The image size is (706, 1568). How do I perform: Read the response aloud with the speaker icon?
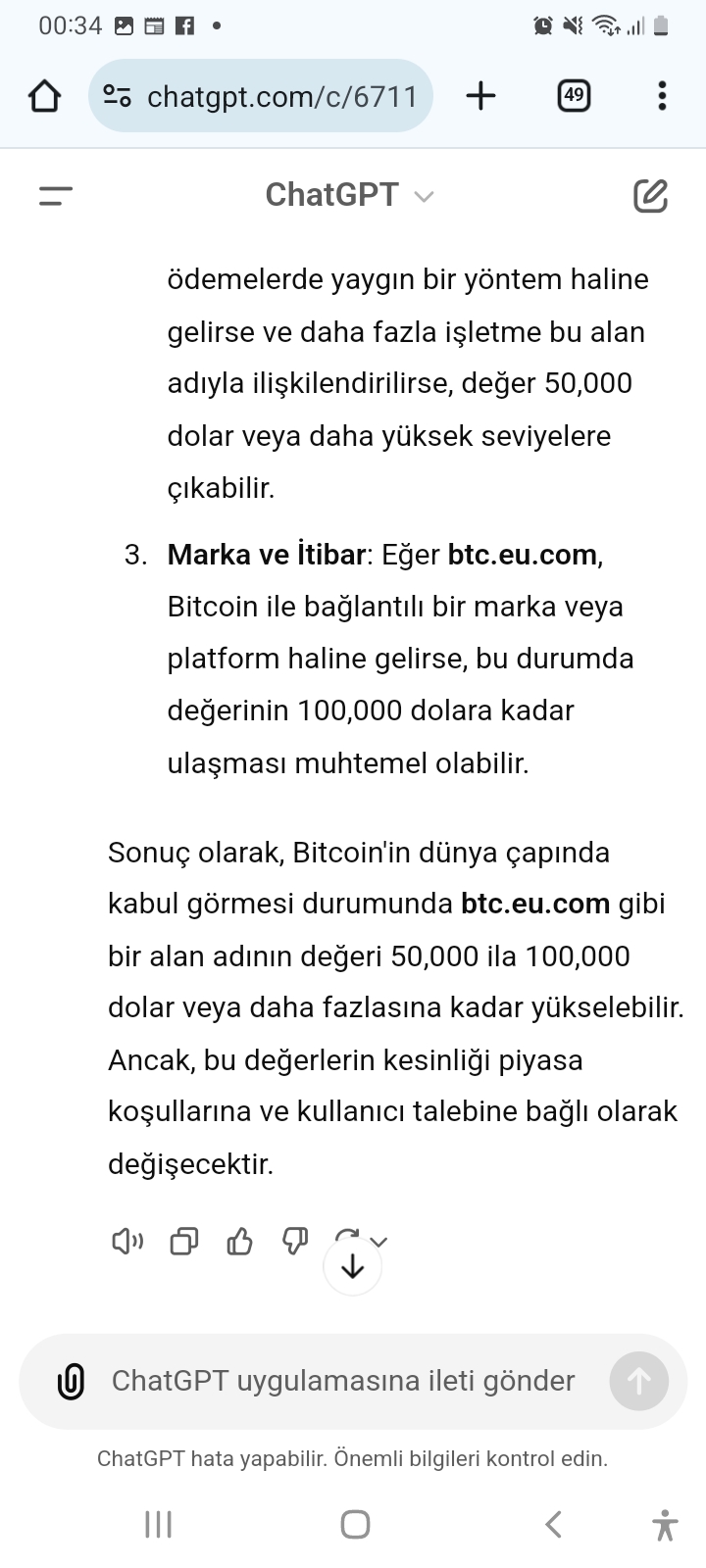[127, 1242]
